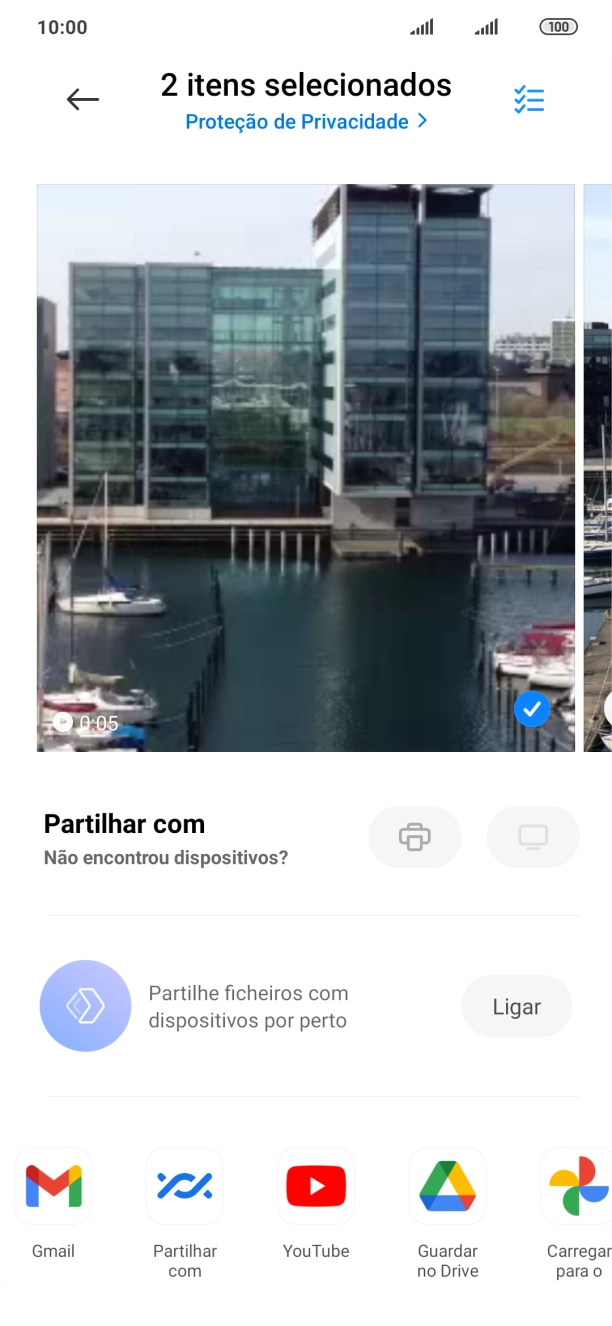Tap the printer icon button
612x1326 pixels.
coord(415,837)
